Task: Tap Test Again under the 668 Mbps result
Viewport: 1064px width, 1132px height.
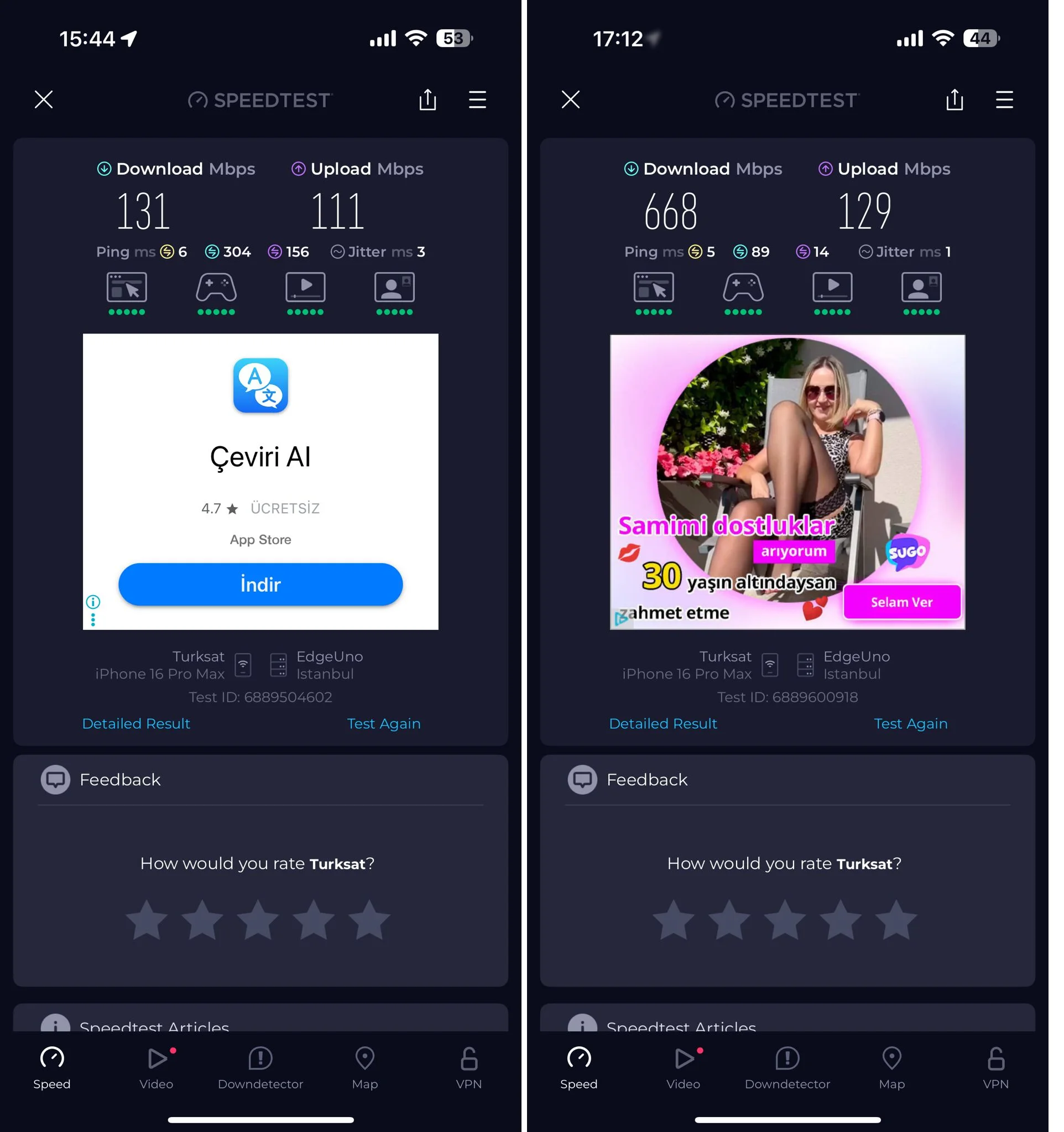Action: [910, 723]
